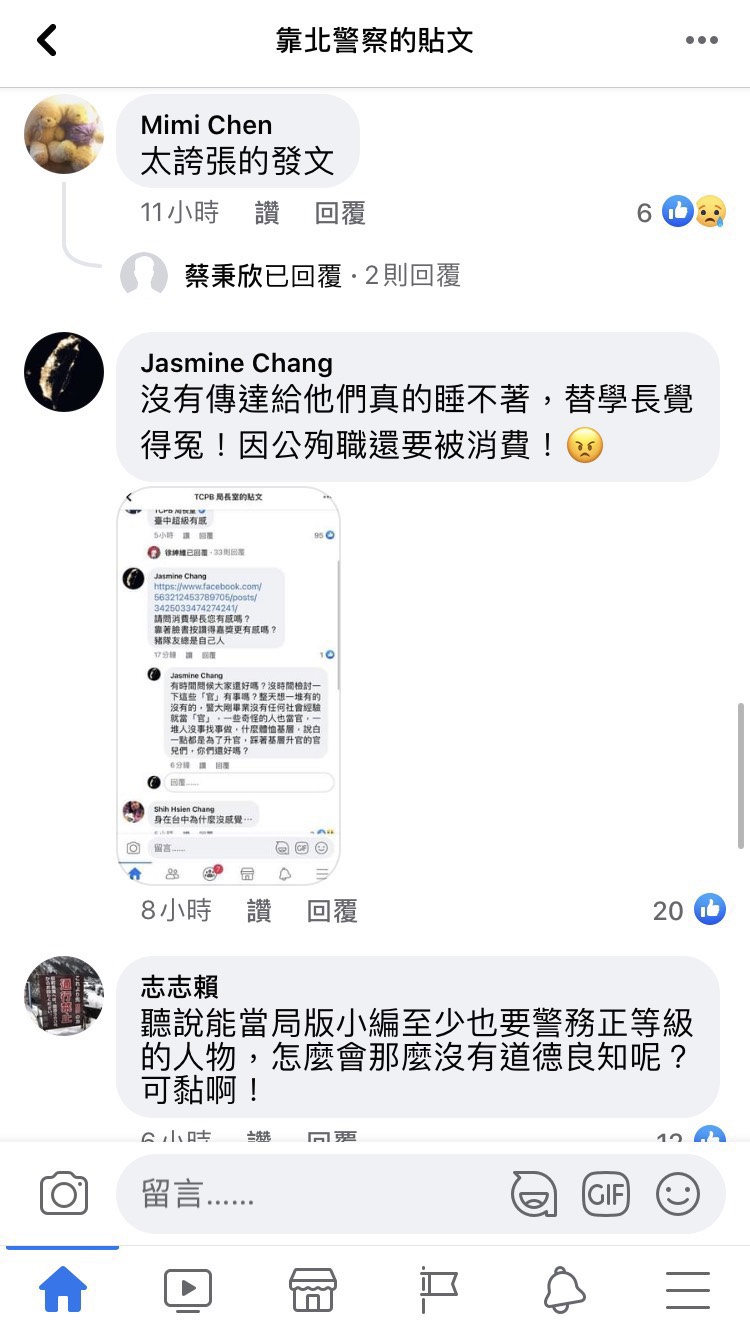This screenshot has height=1334, width=750.
Task: Reply to Jasmine Chang's comment
Action: 332,910
